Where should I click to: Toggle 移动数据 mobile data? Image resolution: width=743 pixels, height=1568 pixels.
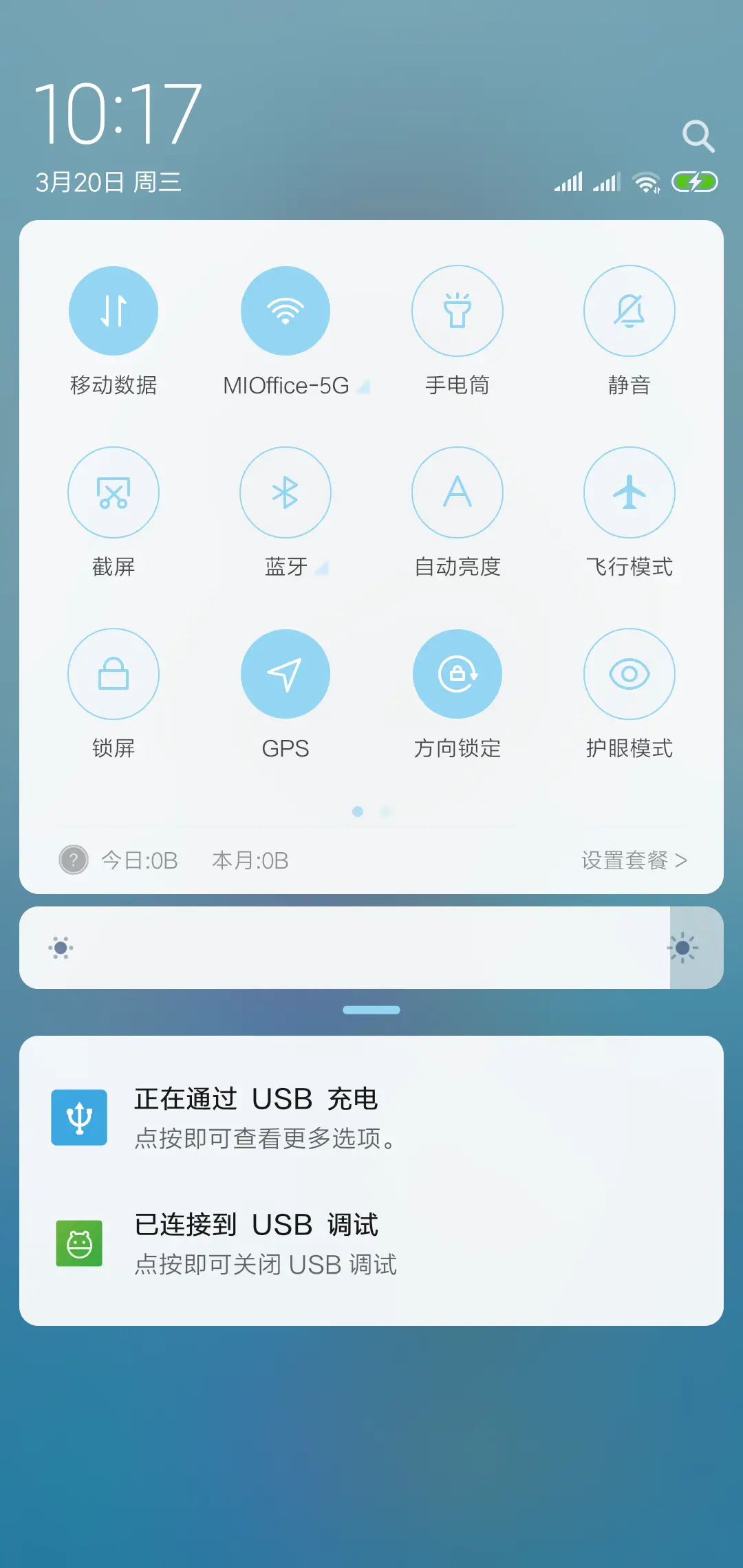(x=114, y=310)
